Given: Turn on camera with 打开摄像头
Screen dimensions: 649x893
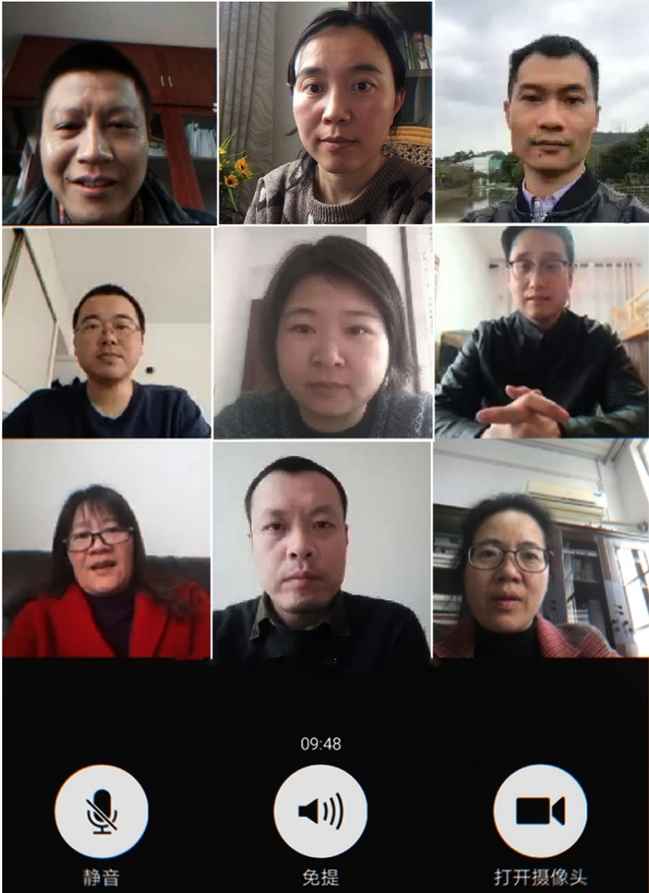Looking at the screenshot, I should pyautogui.click(x=540, y=811).
